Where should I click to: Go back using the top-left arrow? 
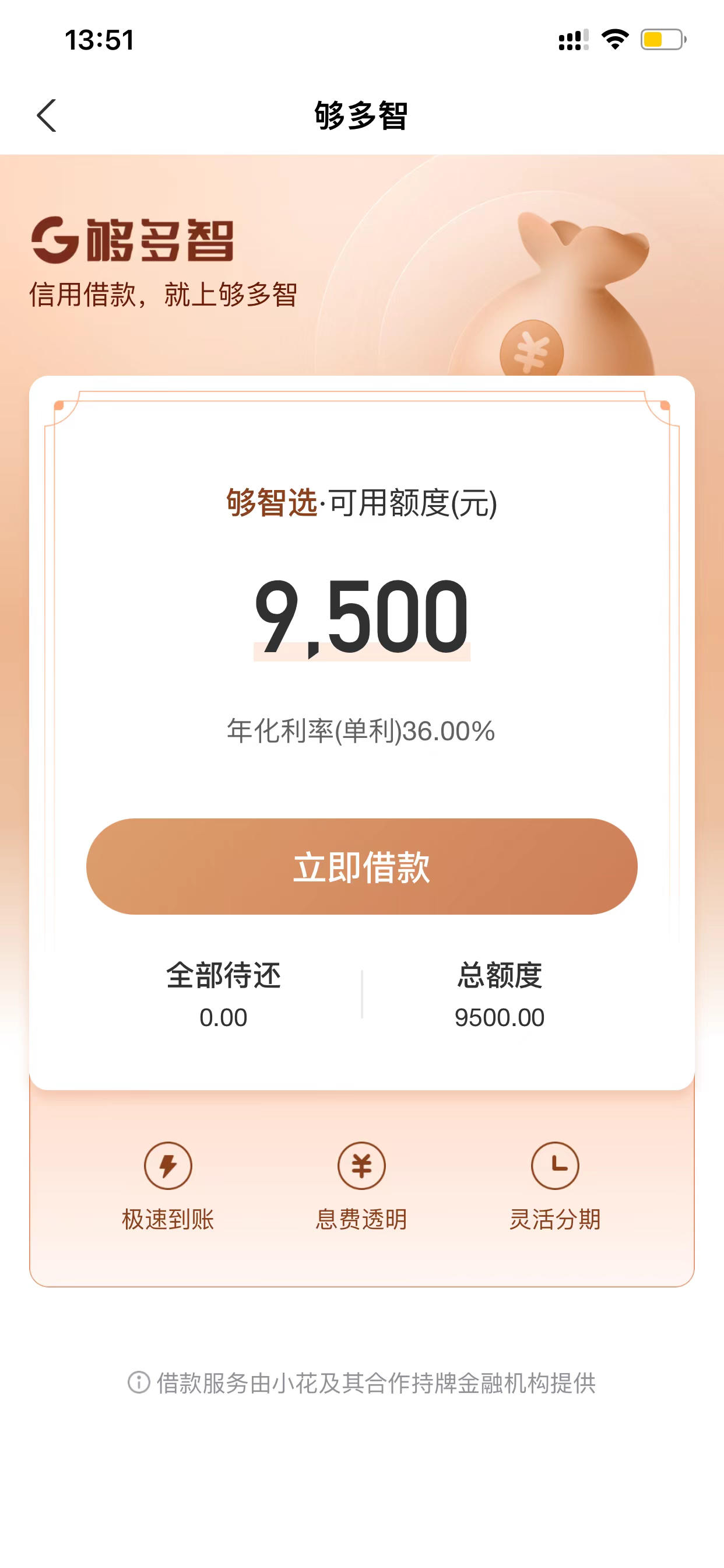tap(46, 116)
